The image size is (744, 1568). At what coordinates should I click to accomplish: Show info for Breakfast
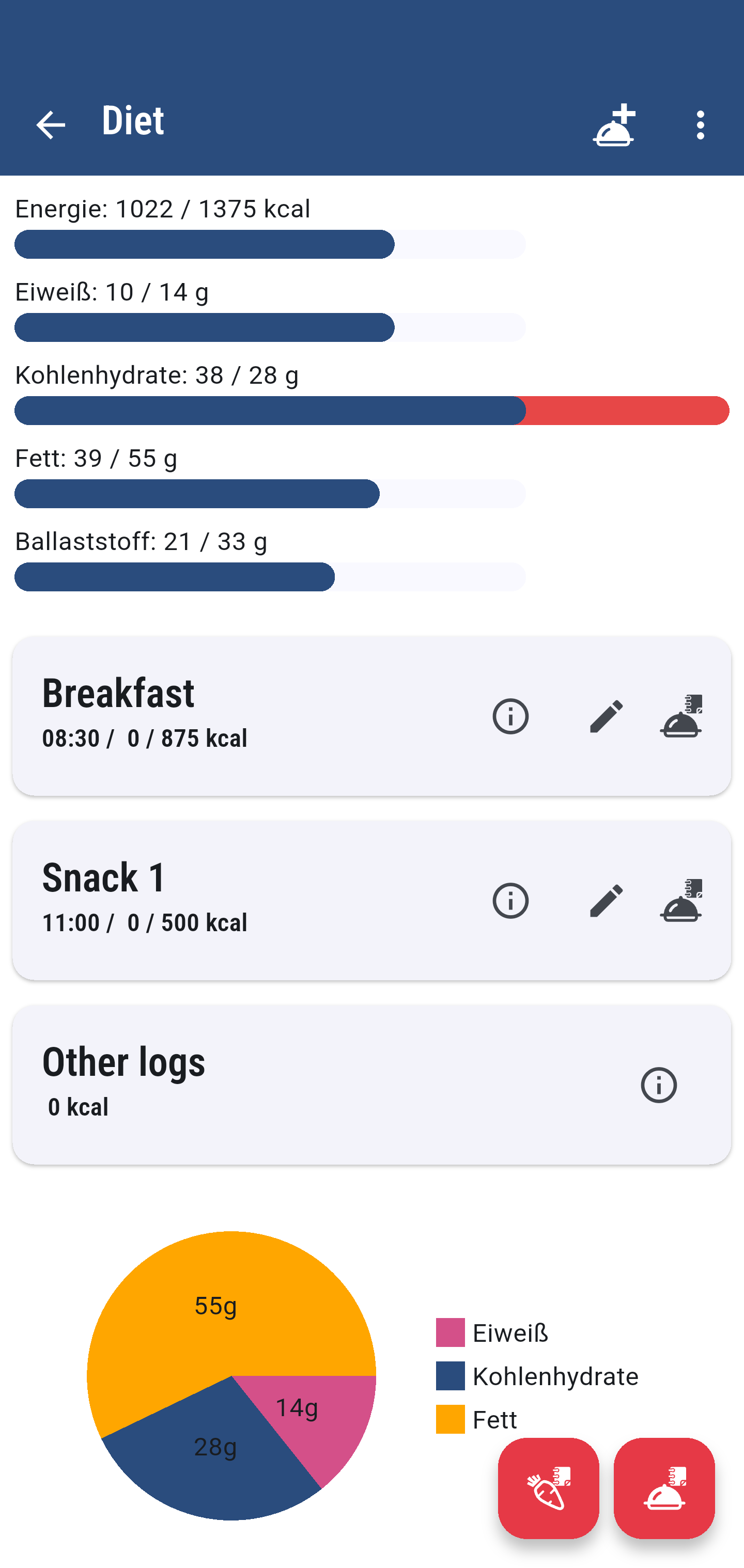(510, 716)
